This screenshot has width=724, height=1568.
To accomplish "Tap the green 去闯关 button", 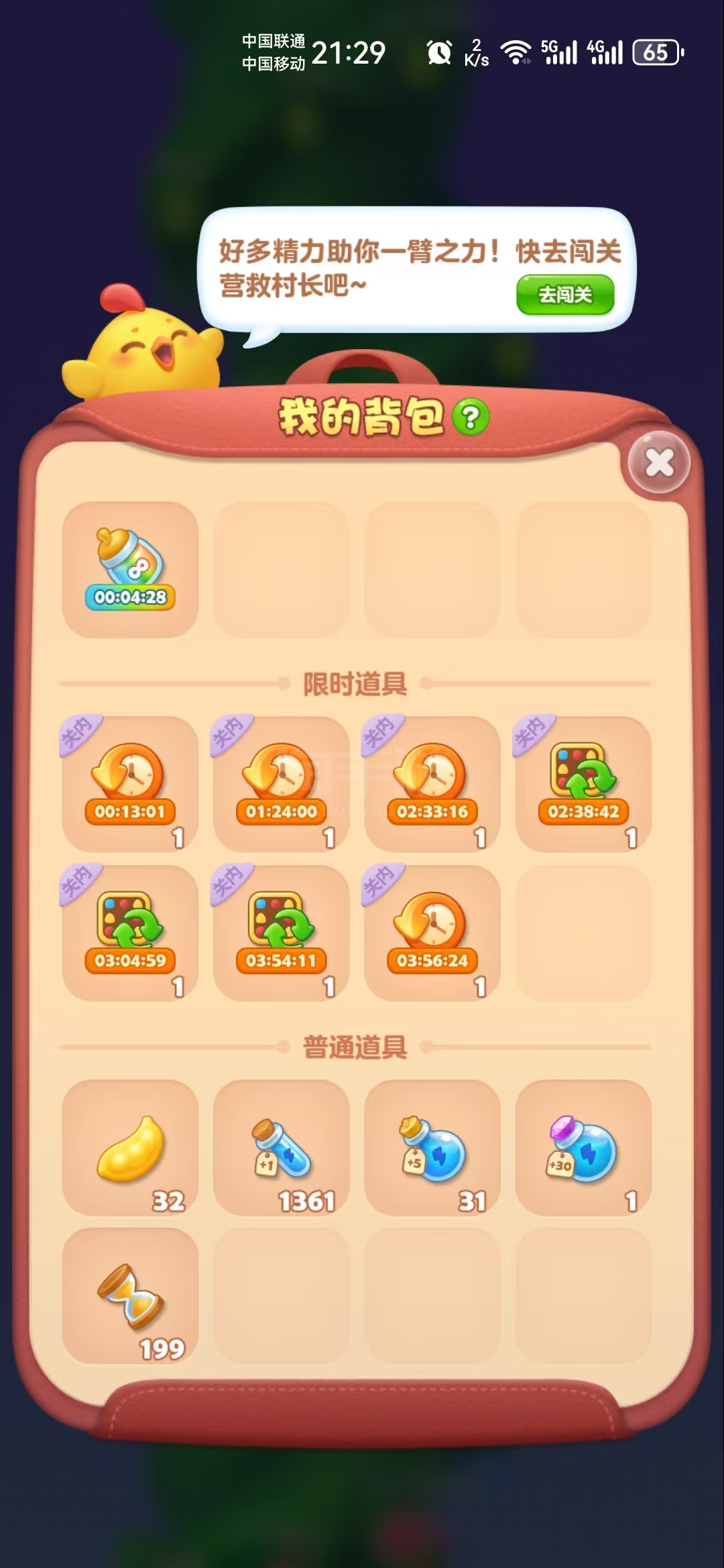I will 564,294.
